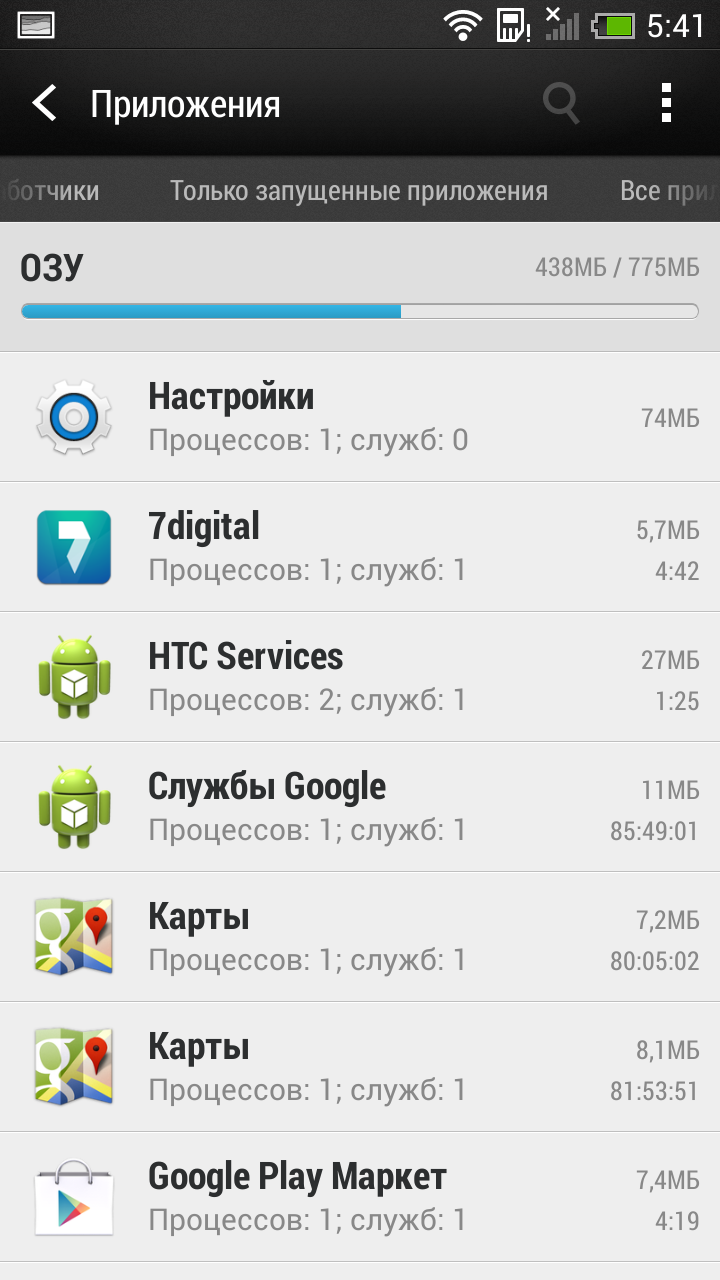Go back from the Приложения screen
The height and width of the screenshot is (1280, 720).
tap(45, 104)
